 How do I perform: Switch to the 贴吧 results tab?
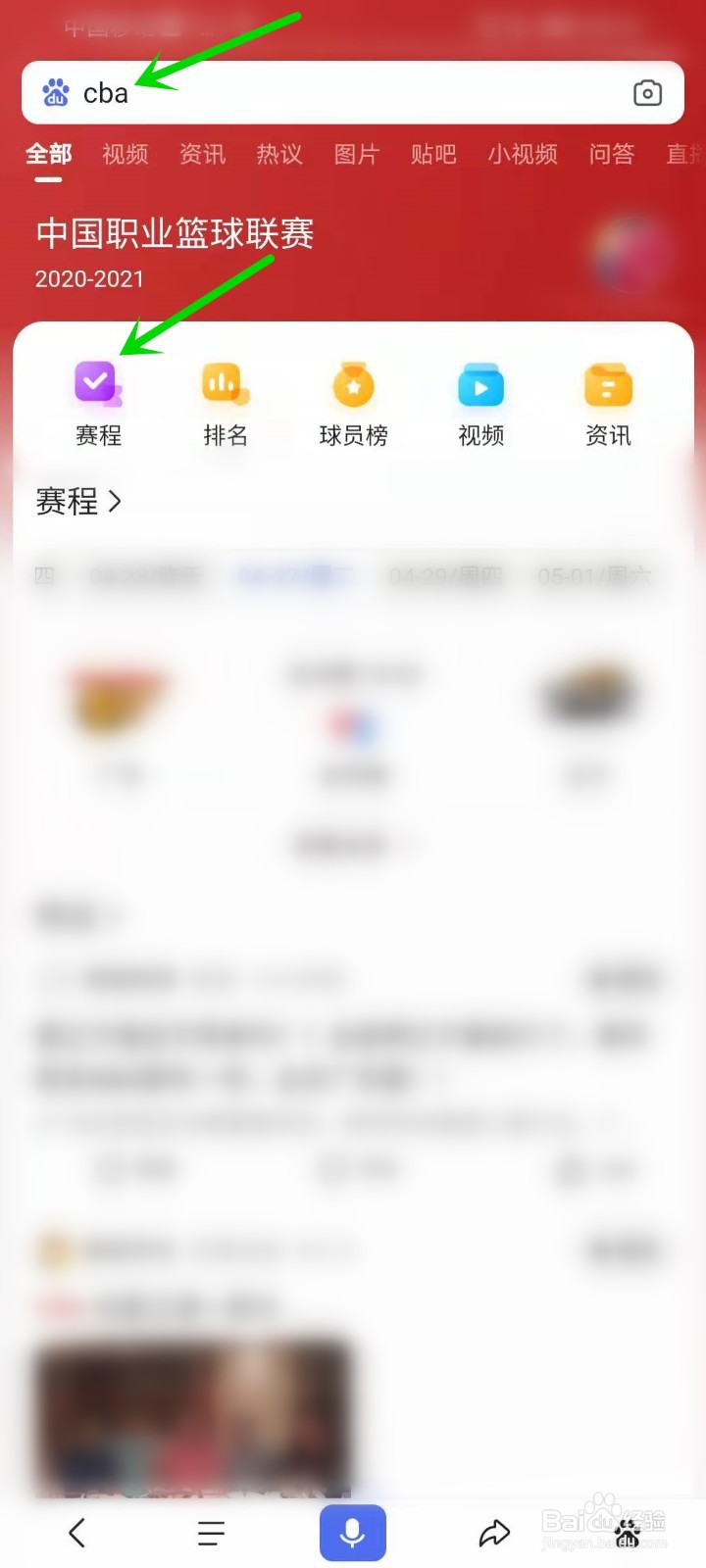coord(432,154)
